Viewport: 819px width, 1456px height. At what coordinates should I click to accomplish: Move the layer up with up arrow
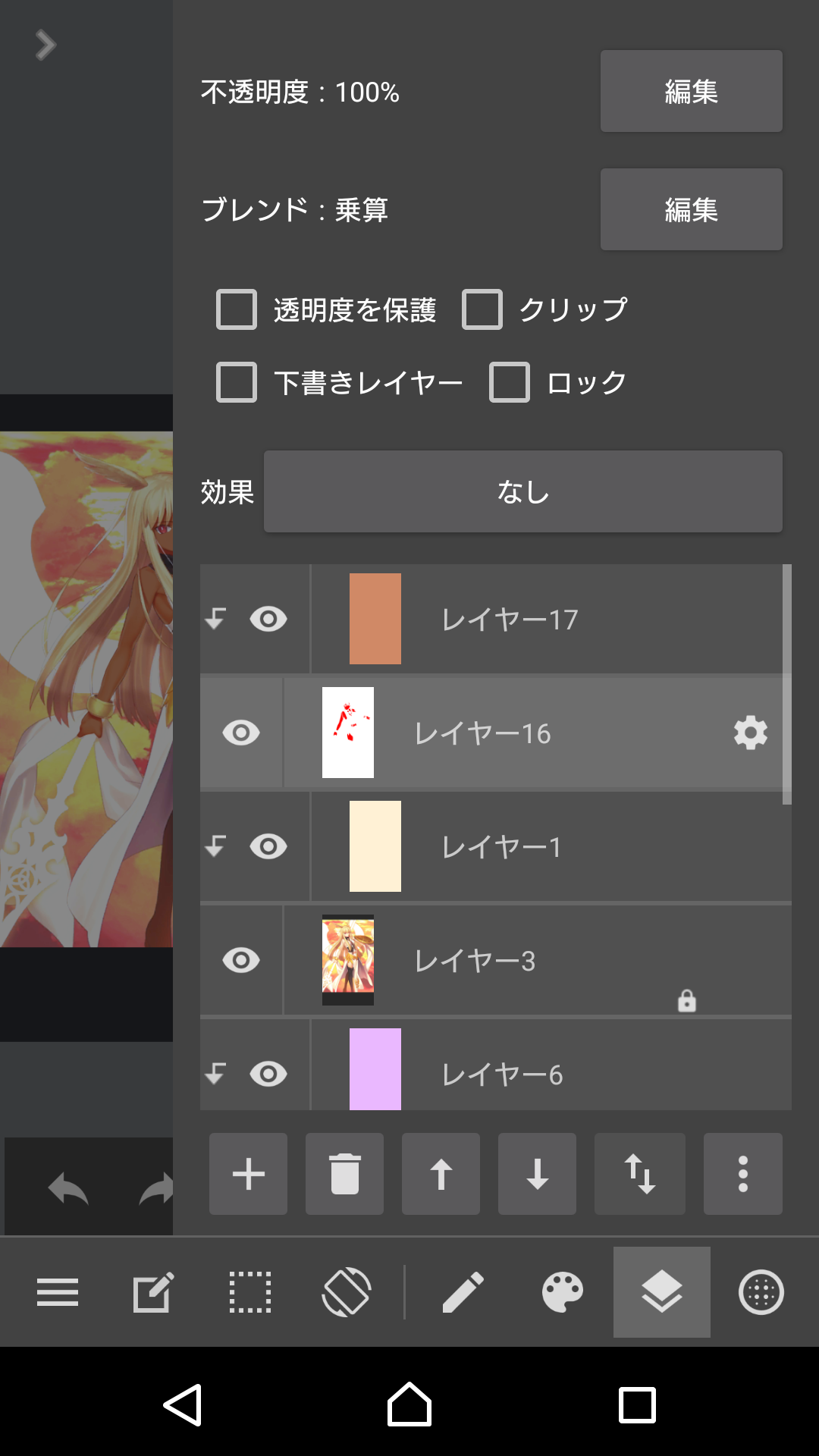click(x=441, y=1174)
